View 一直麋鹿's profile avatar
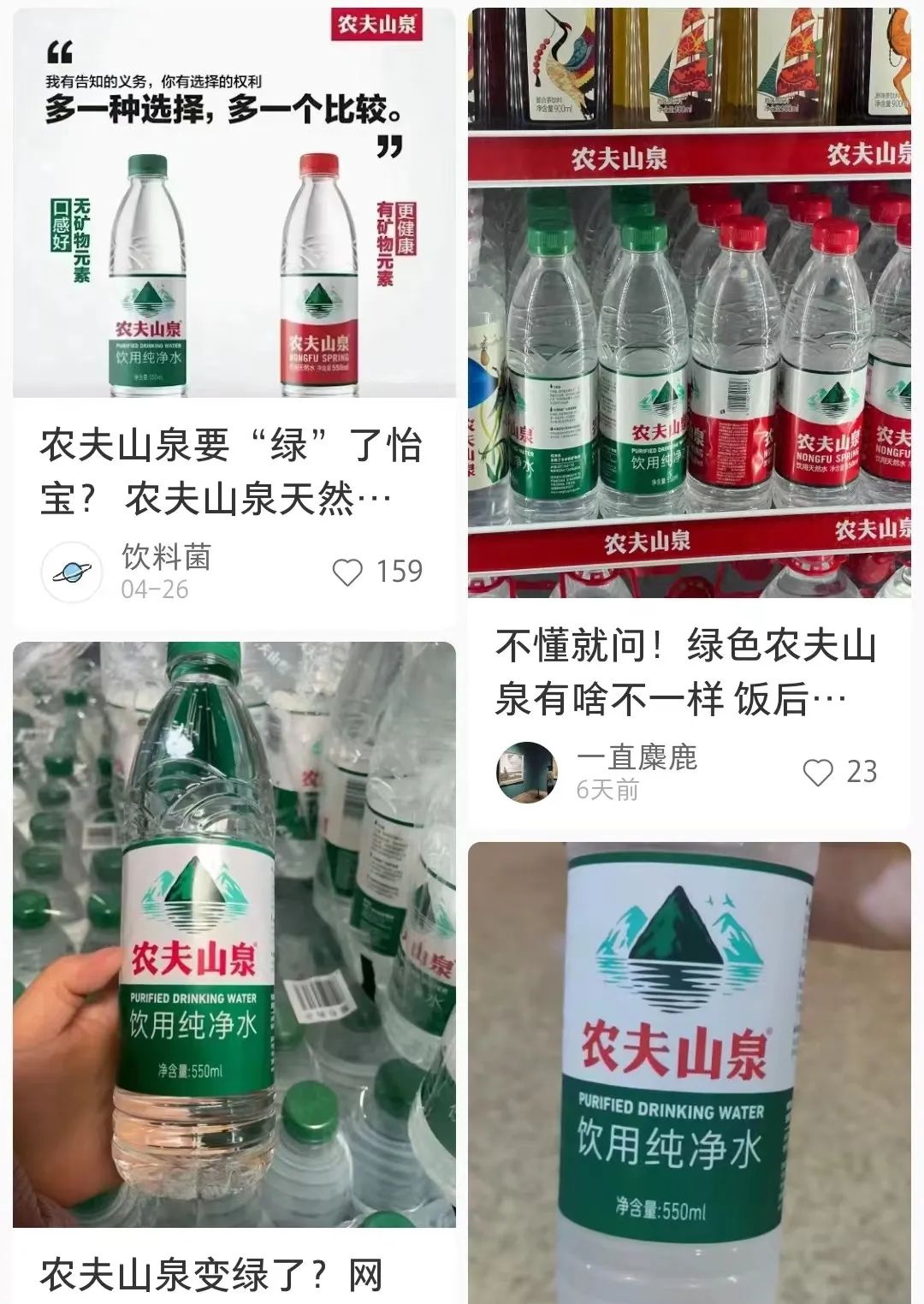The height and width of the screenshot is (1304, 924). 527,772
